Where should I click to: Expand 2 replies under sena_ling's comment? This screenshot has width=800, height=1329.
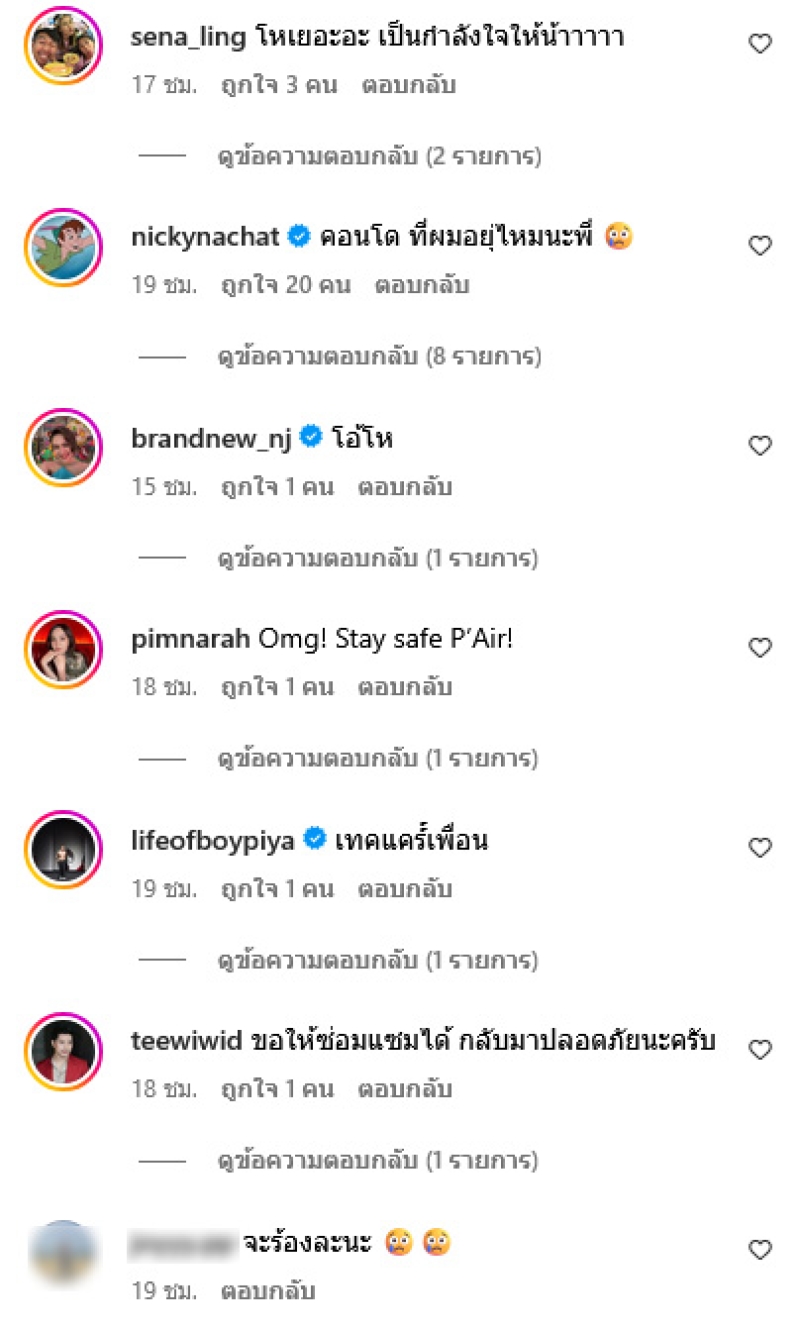(x=379, y=156)
